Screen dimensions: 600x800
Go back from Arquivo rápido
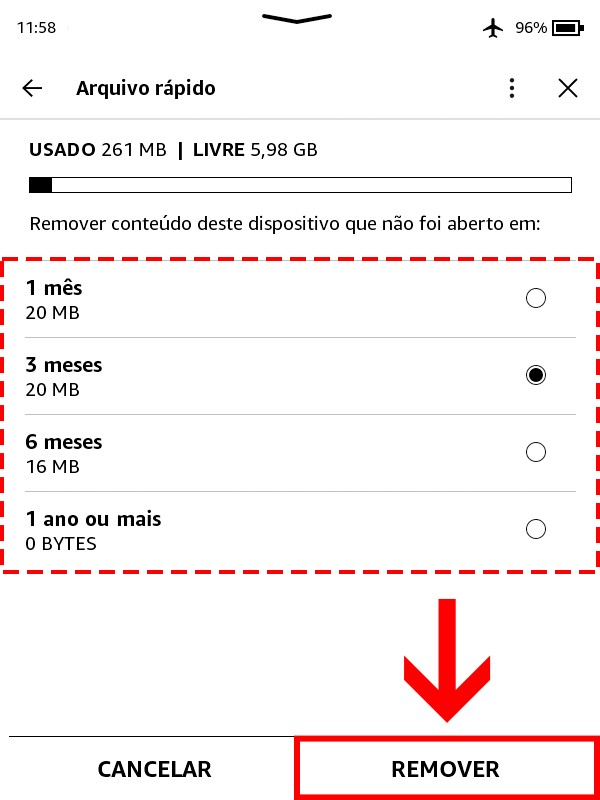[x=32, y=88]
